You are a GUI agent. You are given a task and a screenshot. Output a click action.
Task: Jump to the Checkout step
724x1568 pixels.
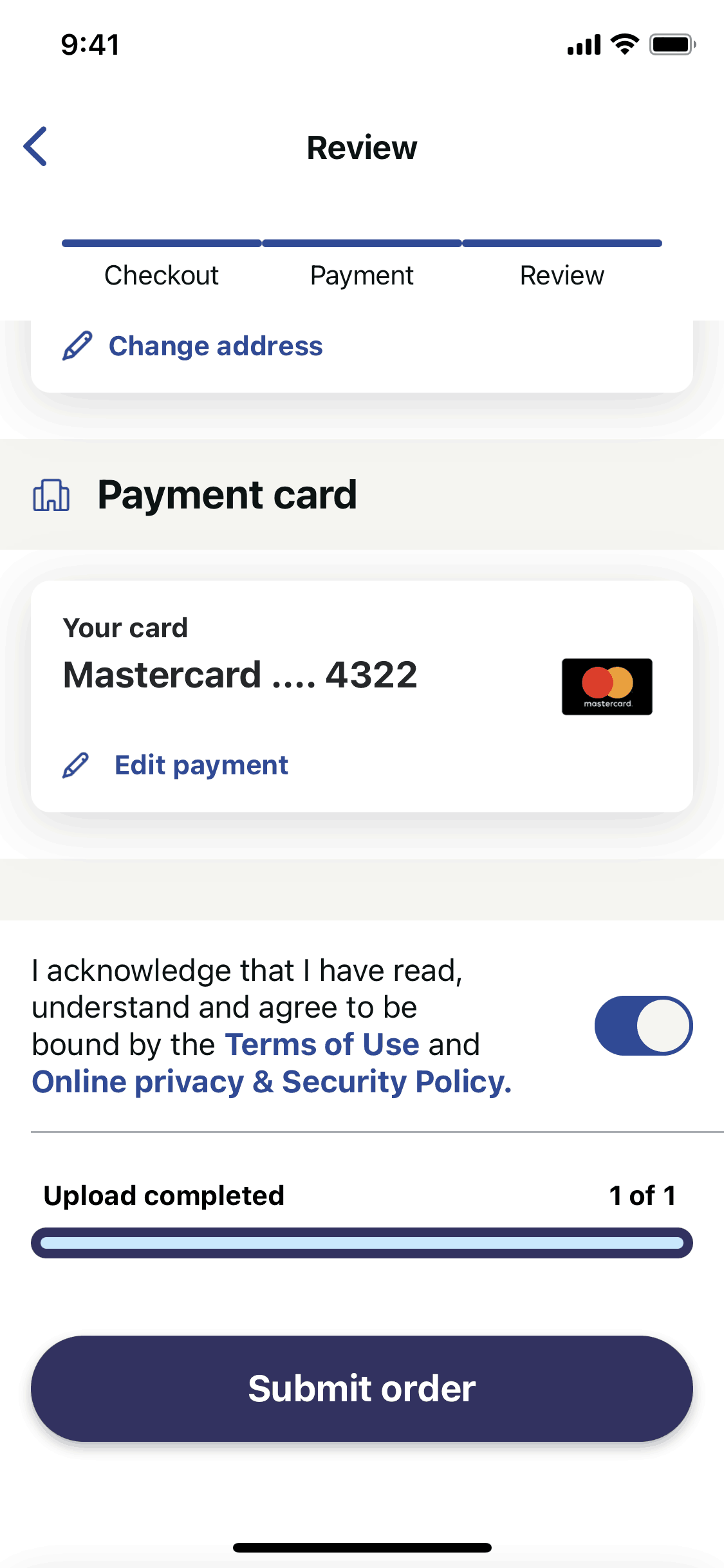(x=162, y=275)
